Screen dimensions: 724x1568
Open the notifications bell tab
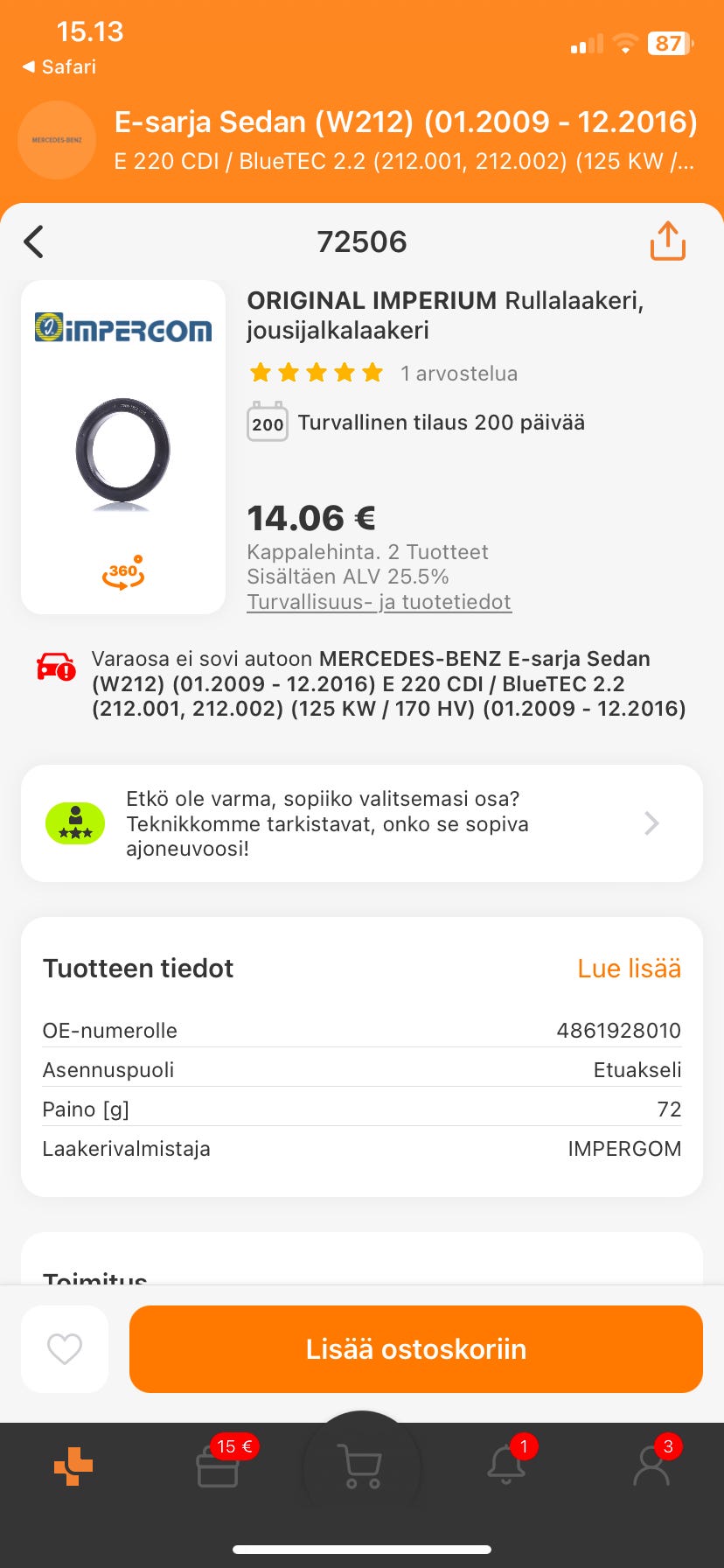coord(506,1466)
